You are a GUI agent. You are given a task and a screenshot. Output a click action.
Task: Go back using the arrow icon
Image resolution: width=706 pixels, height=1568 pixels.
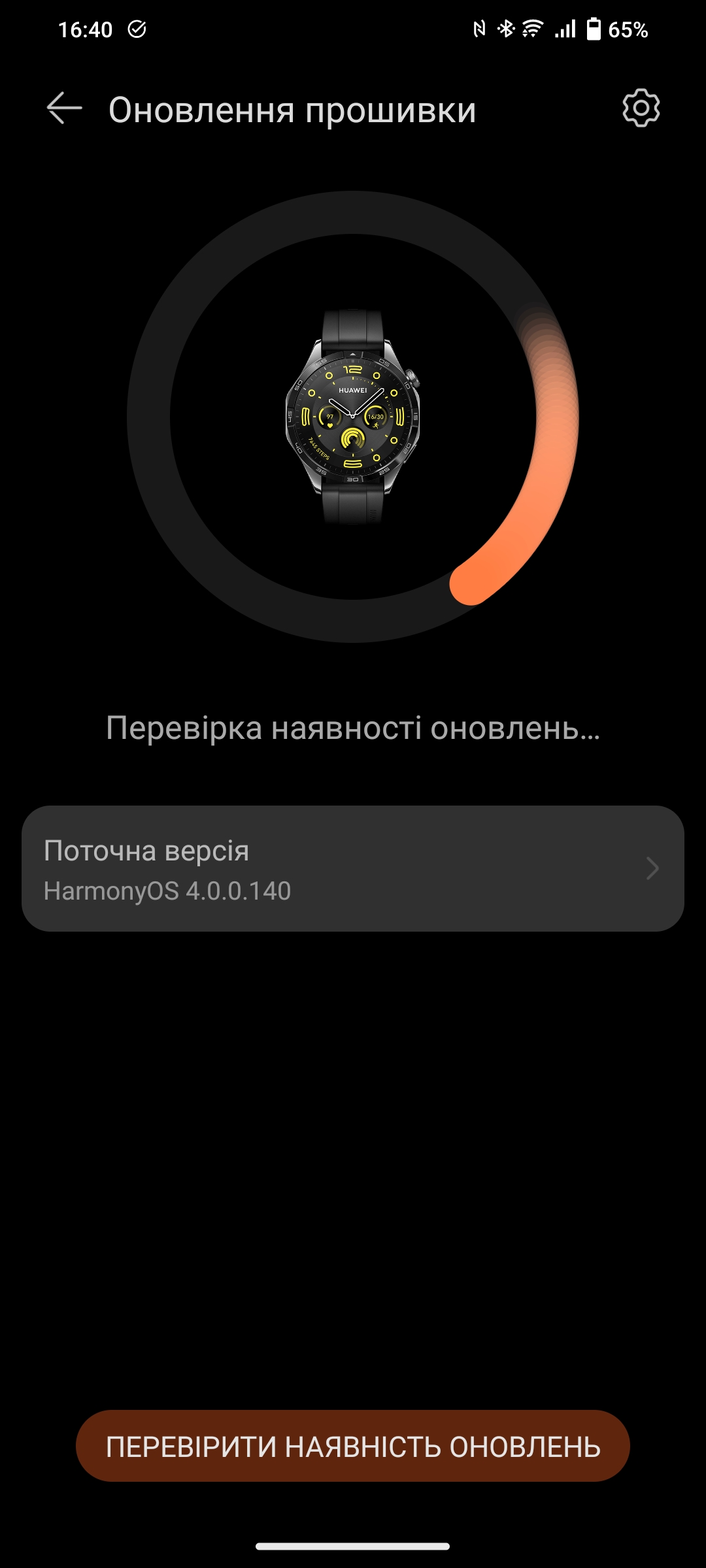64,108
